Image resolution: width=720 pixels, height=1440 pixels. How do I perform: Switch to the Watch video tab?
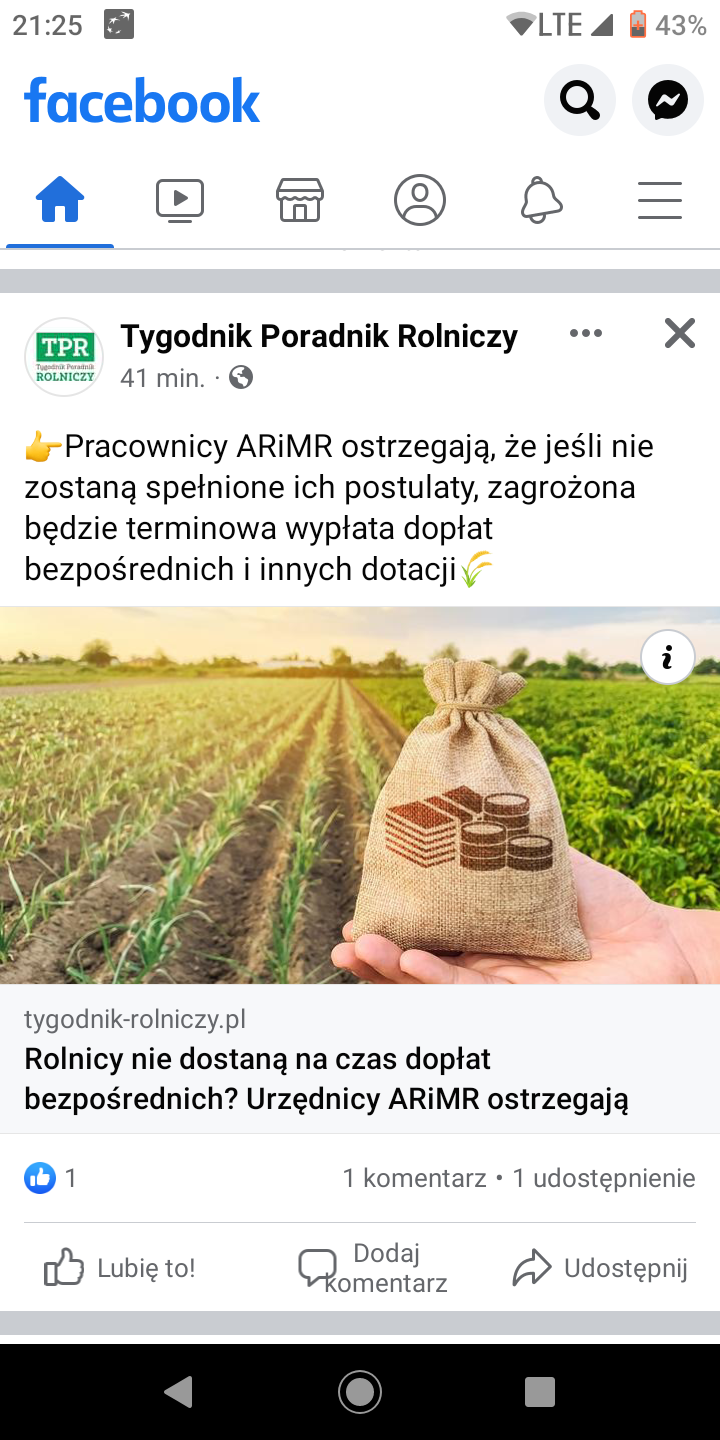180,200
